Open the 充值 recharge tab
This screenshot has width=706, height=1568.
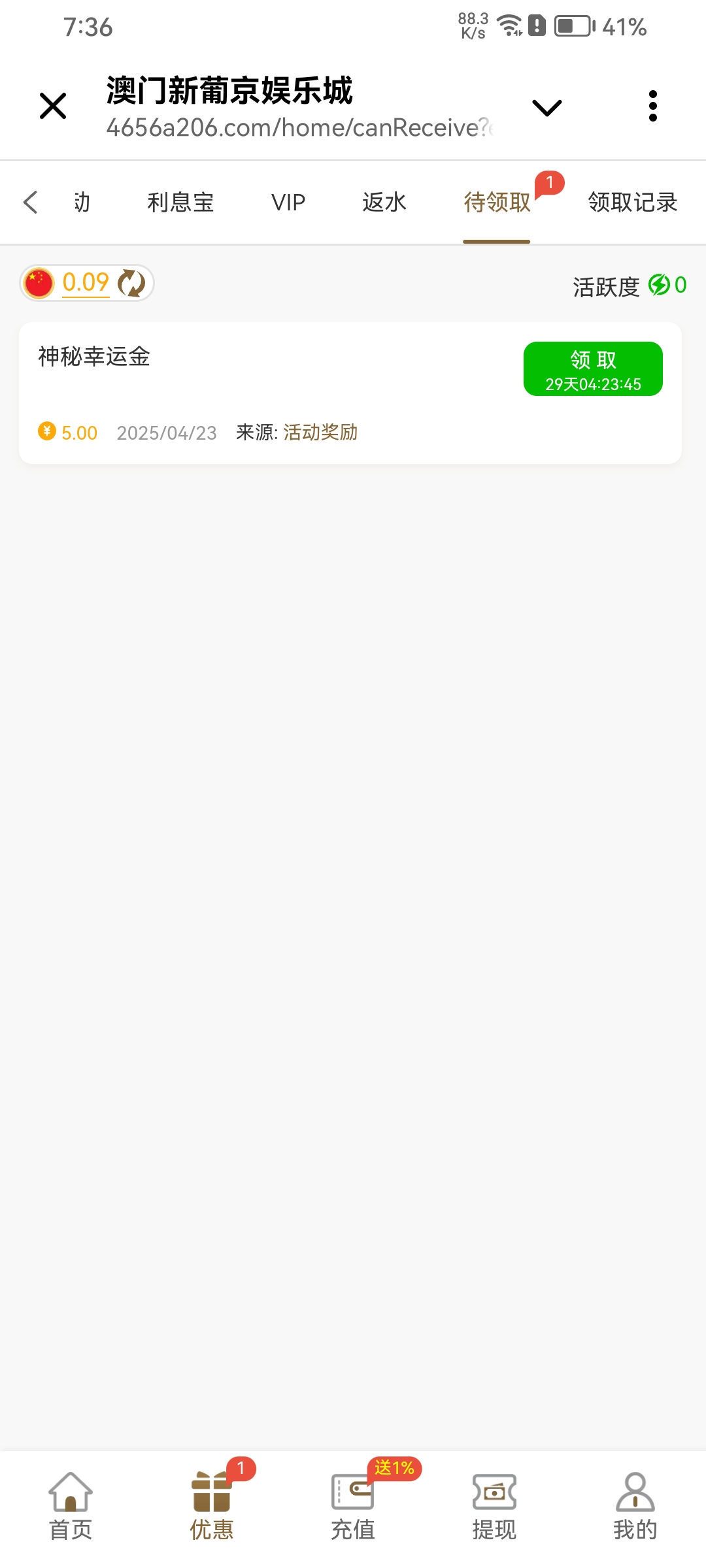coord(353,1504)
